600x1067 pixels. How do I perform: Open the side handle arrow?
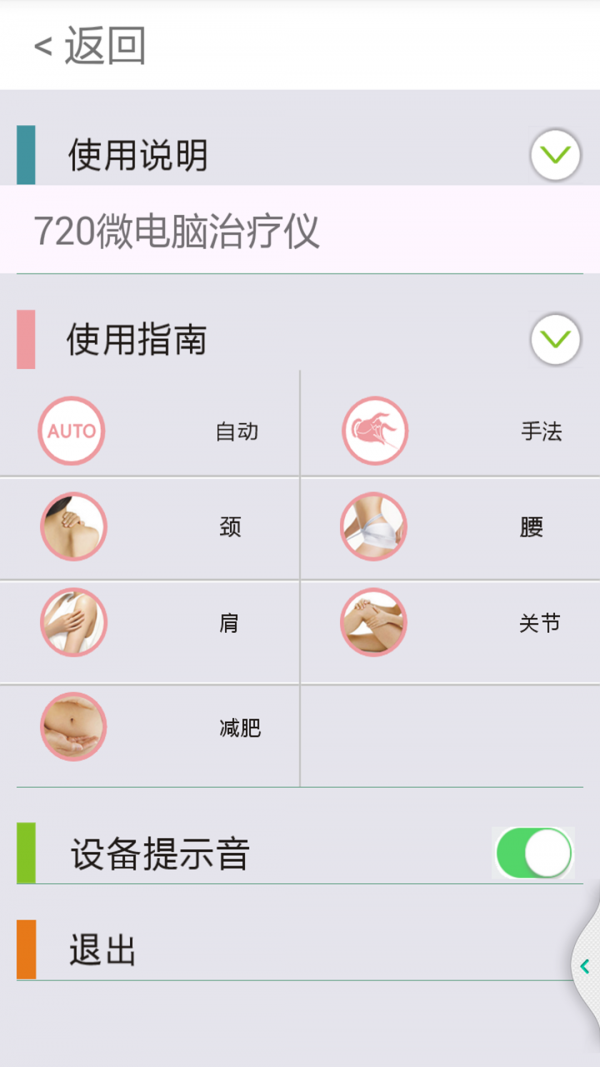coord(585,966)
